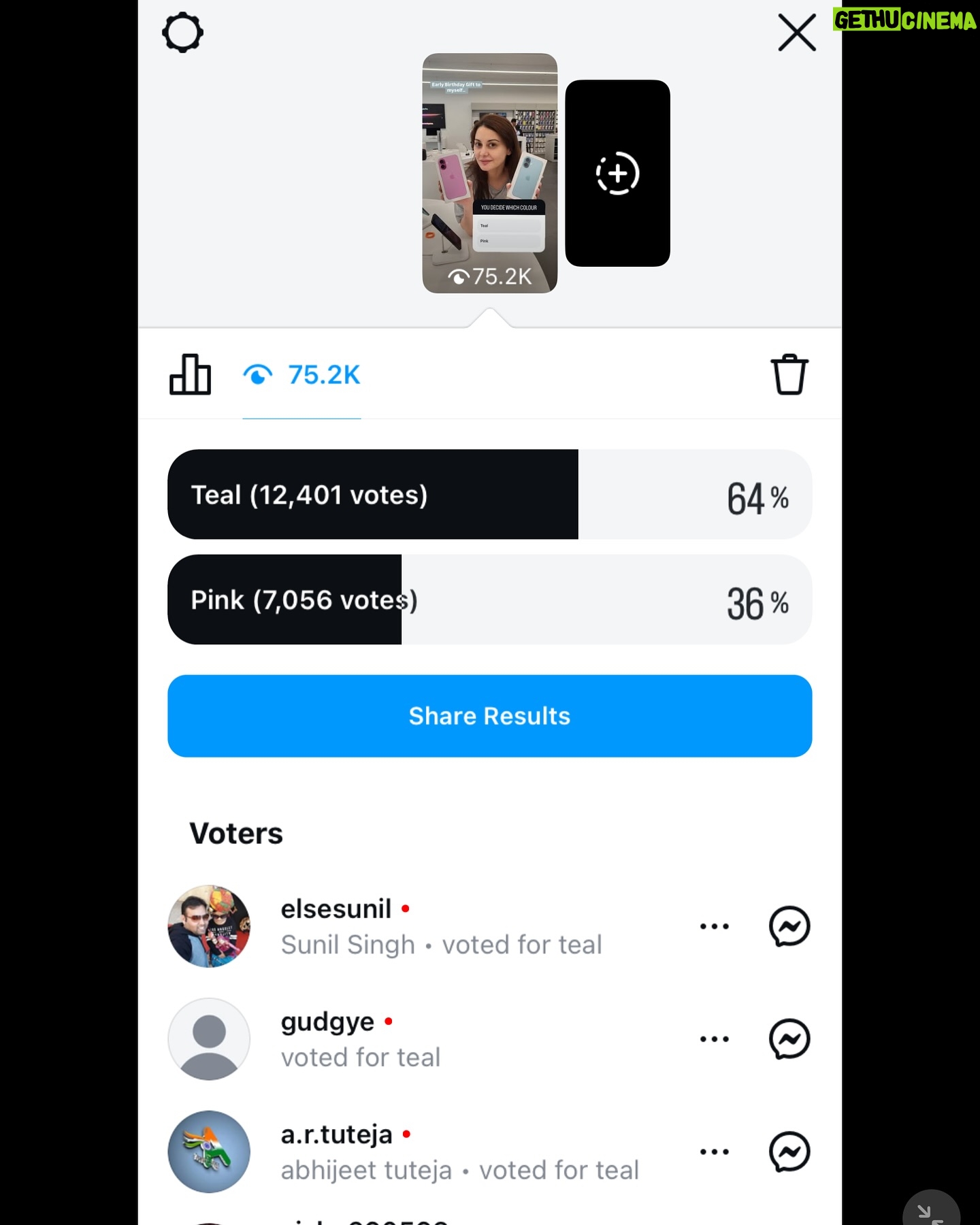This screenshot has width=980, height=1225.
Task: Message elsesunil via messenger icon
Action: pos(789,926)
